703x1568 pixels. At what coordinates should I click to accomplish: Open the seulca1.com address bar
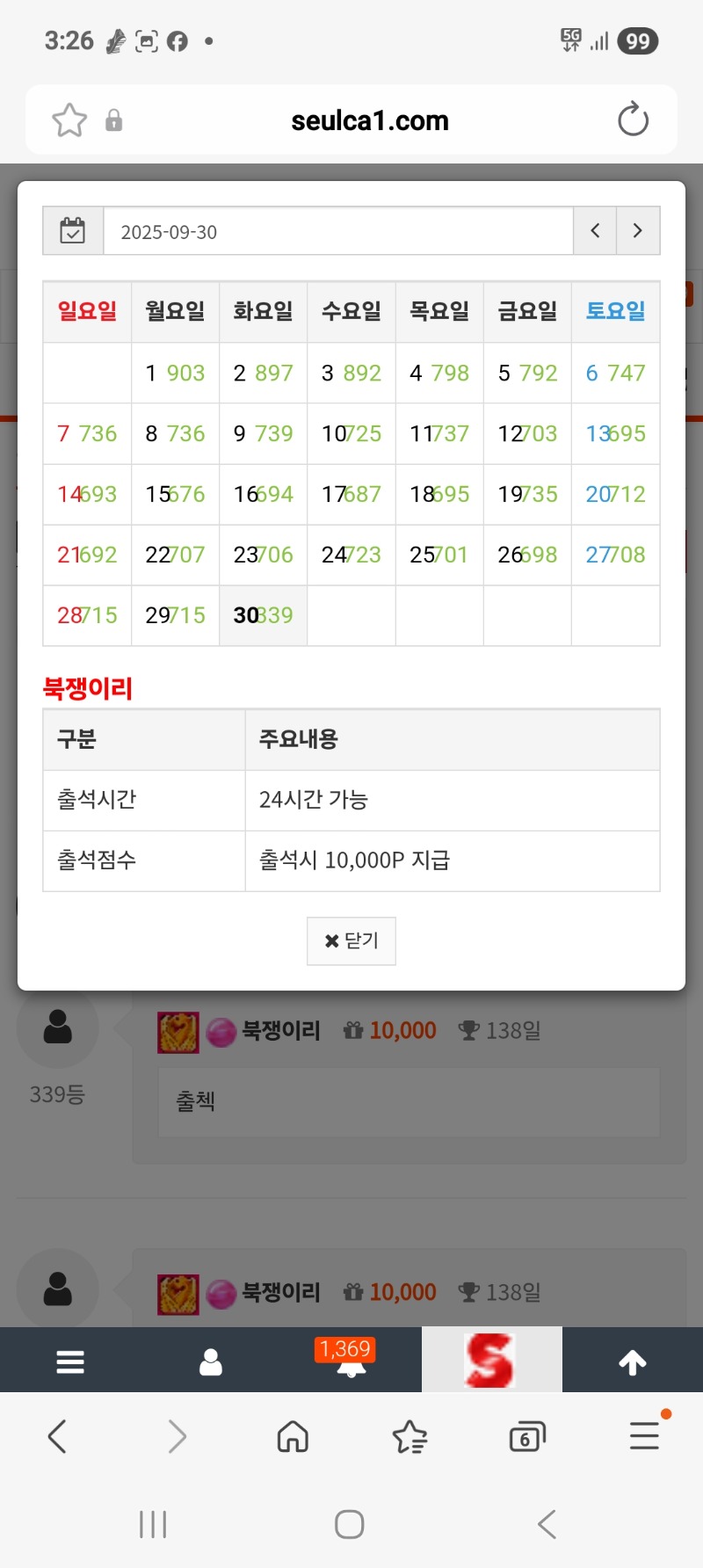pos(370,120)
